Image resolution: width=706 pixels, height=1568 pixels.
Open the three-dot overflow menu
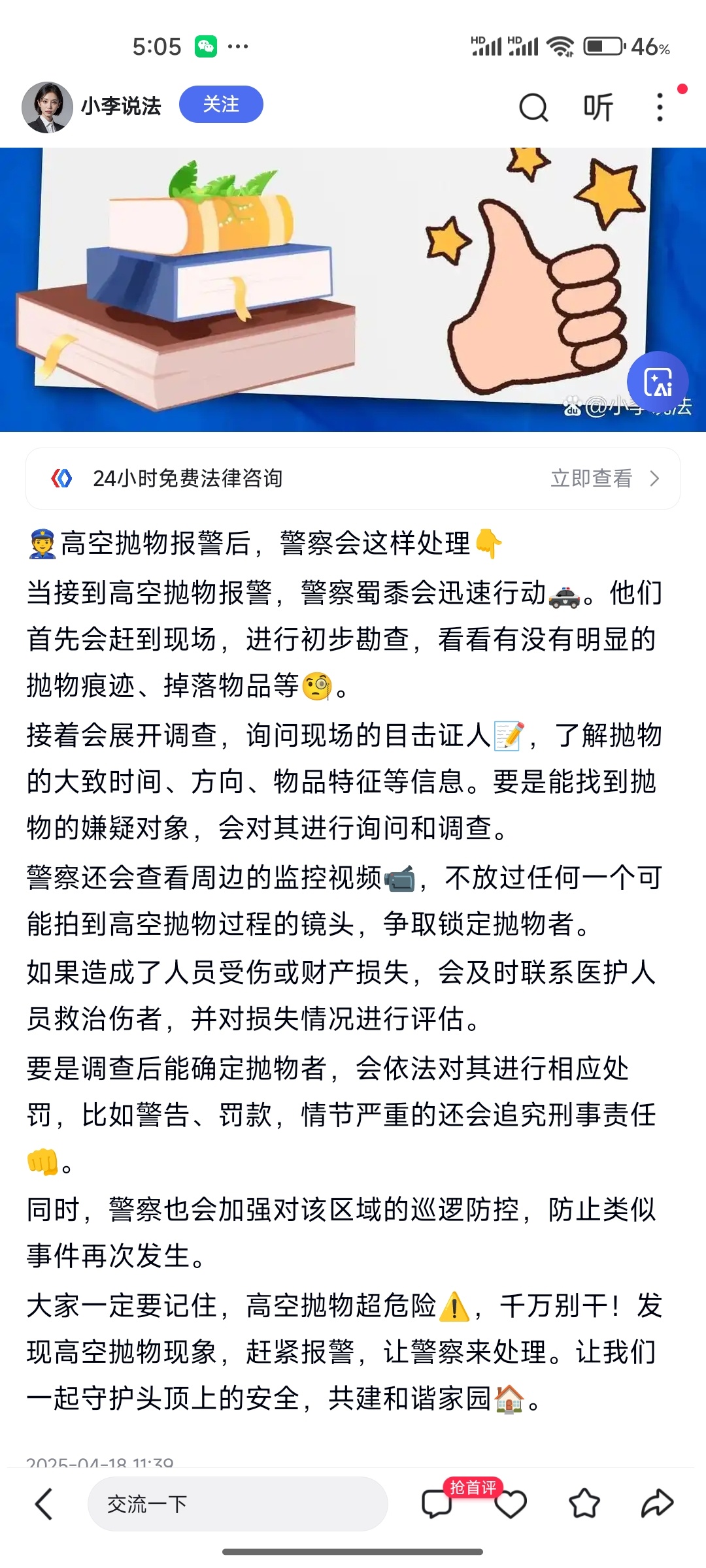click(x=660, y=107)
